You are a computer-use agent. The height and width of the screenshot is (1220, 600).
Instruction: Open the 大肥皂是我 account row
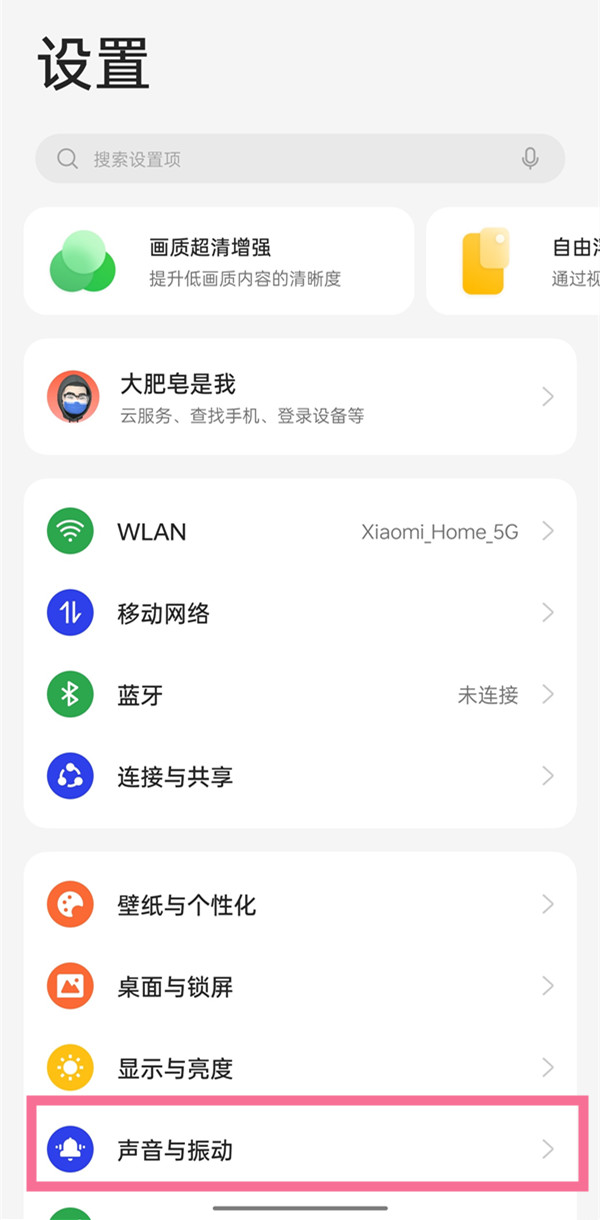coord(300,397)
